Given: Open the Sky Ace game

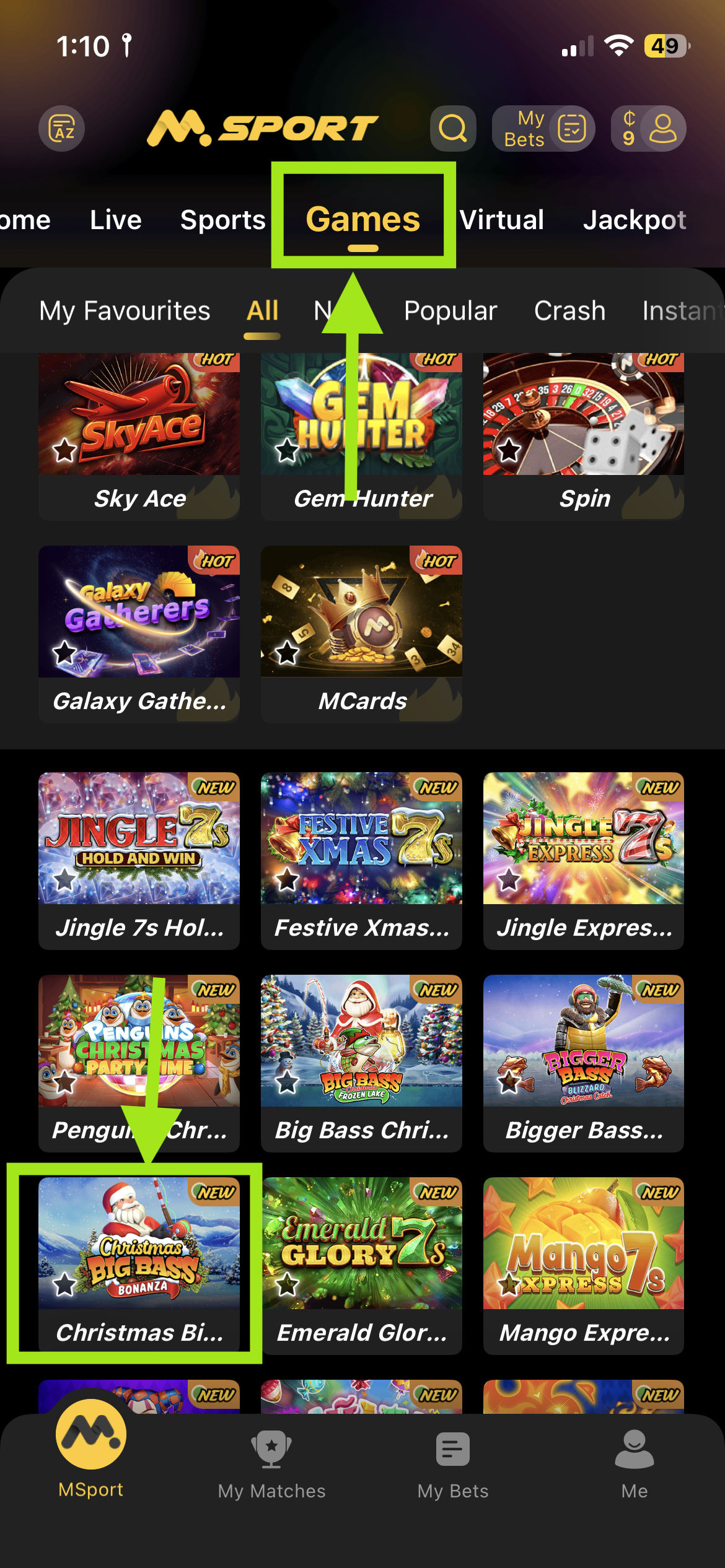Looking at the screenshot, I should [x=139, y=427].
